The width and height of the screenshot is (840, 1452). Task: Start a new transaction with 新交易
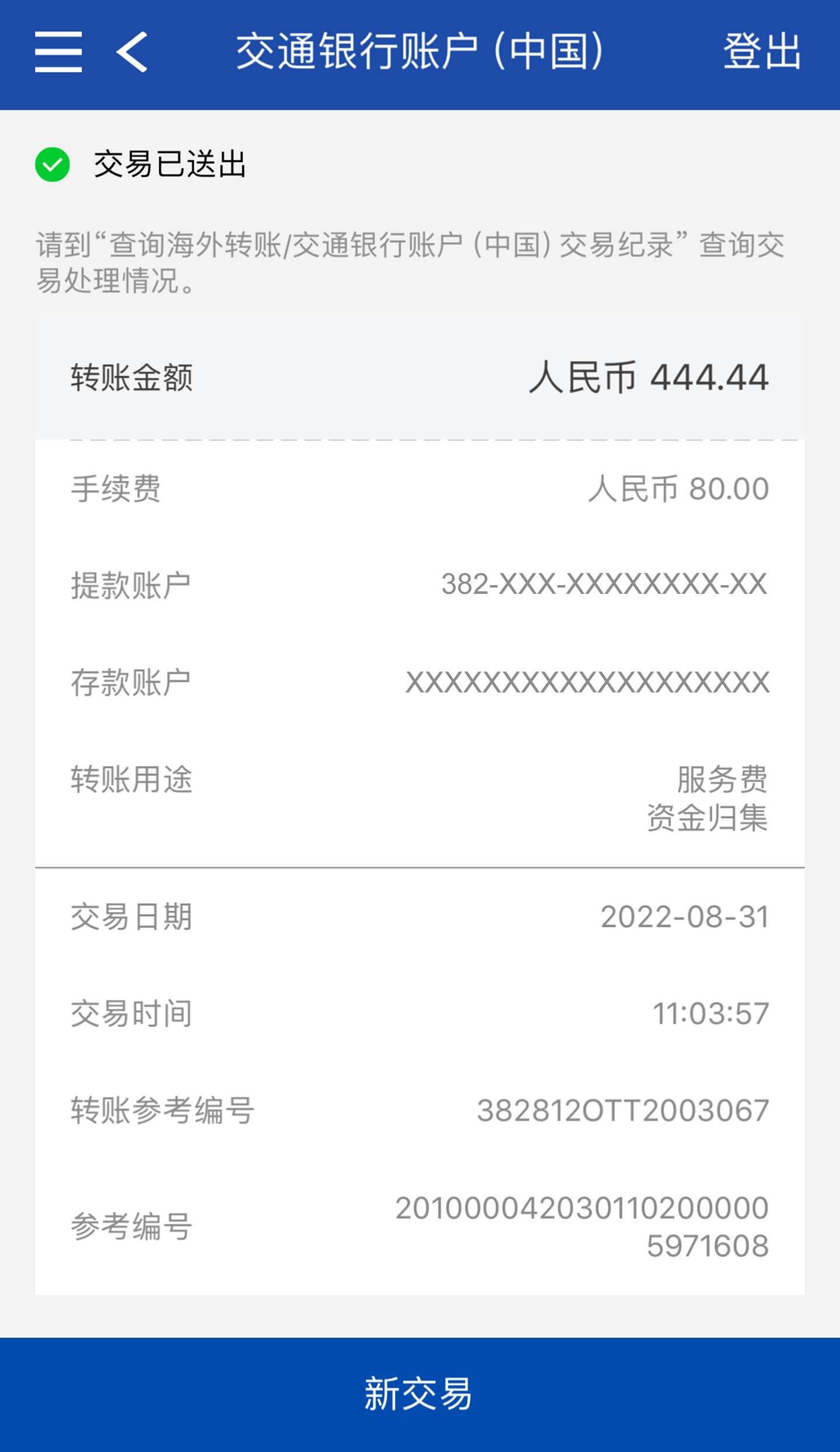pyautogui.click(x=419, y=1394)
